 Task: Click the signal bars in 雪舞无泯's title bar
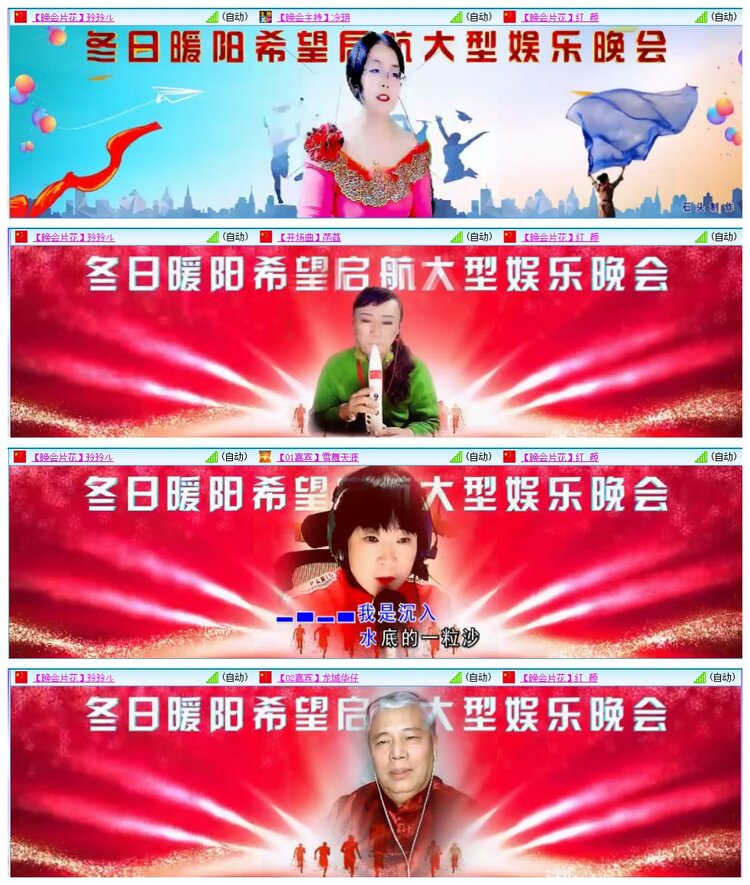click(455, 454)
